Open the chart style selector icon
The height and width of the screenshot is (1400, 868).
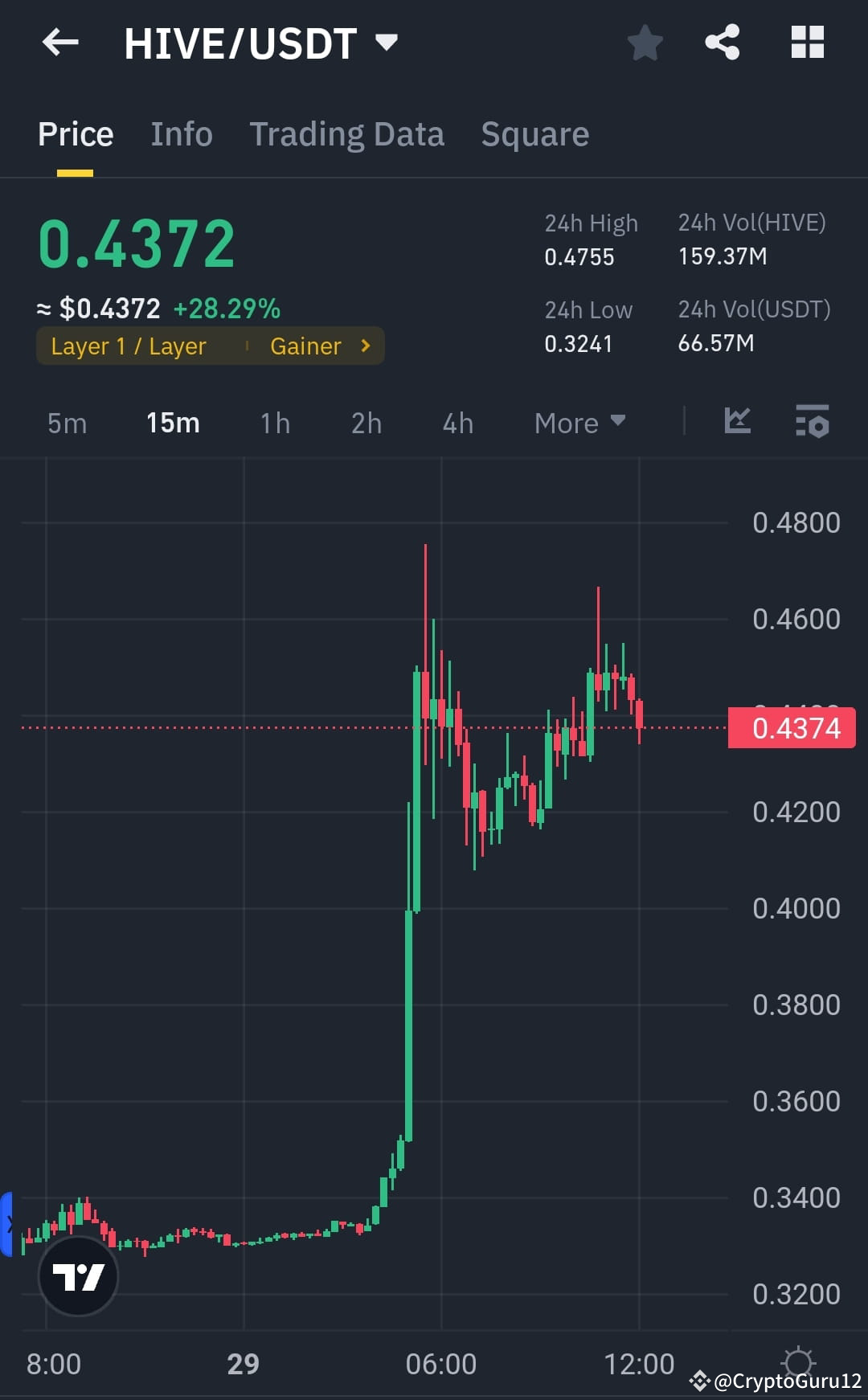tap(736, 422)
